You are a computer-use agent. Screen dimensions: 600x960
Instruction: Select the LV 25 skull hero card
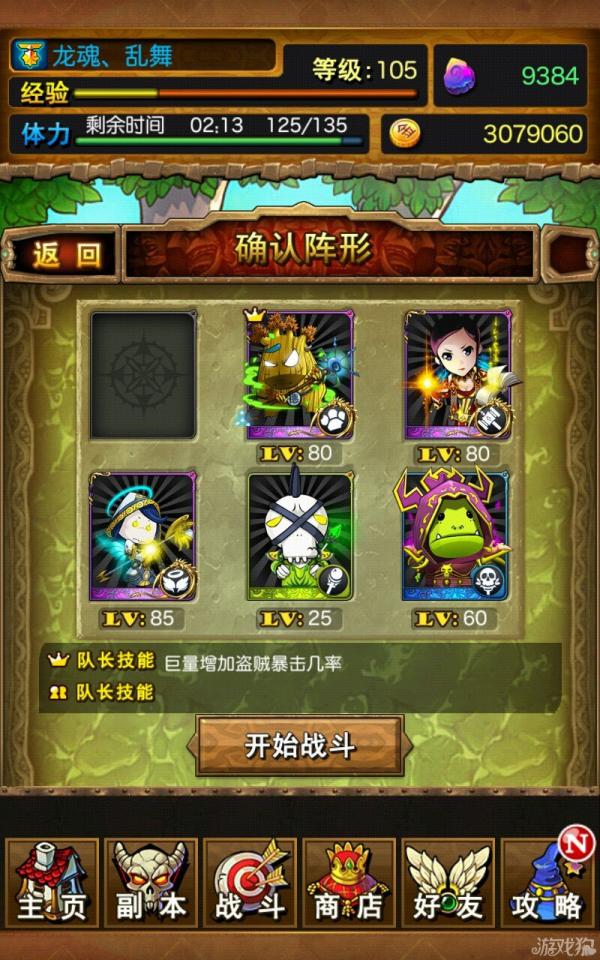click(300, 537)
